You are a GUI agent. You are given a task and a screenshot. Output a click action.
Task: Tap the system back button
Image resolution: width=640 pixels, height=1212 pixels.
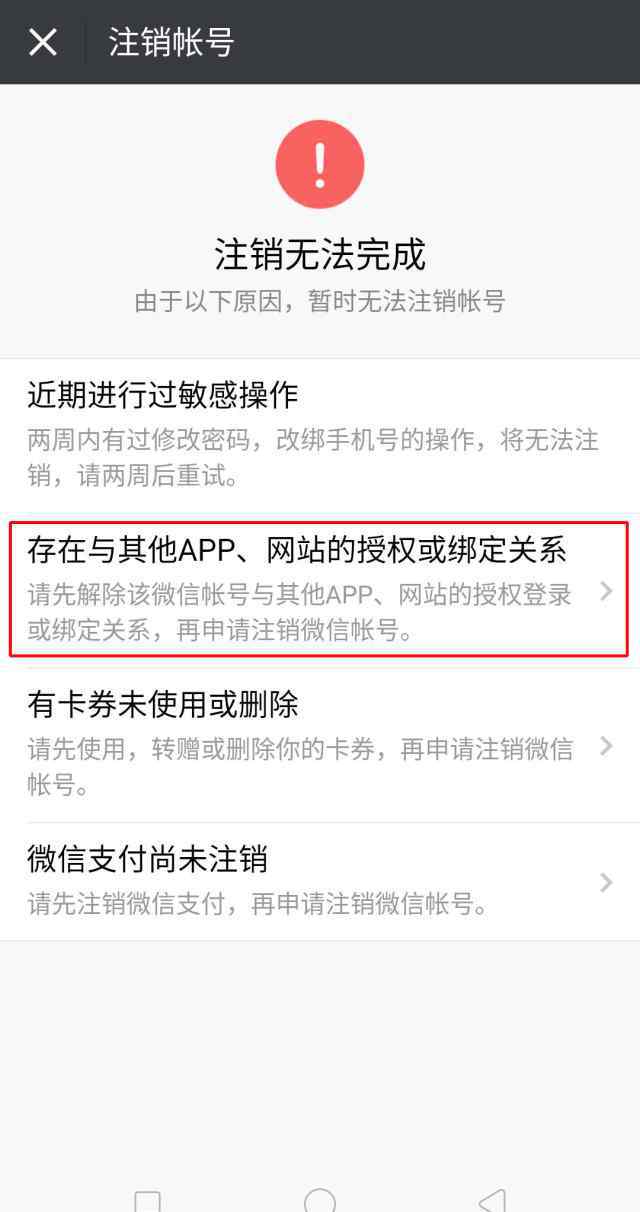click(x=492, y=1200)
